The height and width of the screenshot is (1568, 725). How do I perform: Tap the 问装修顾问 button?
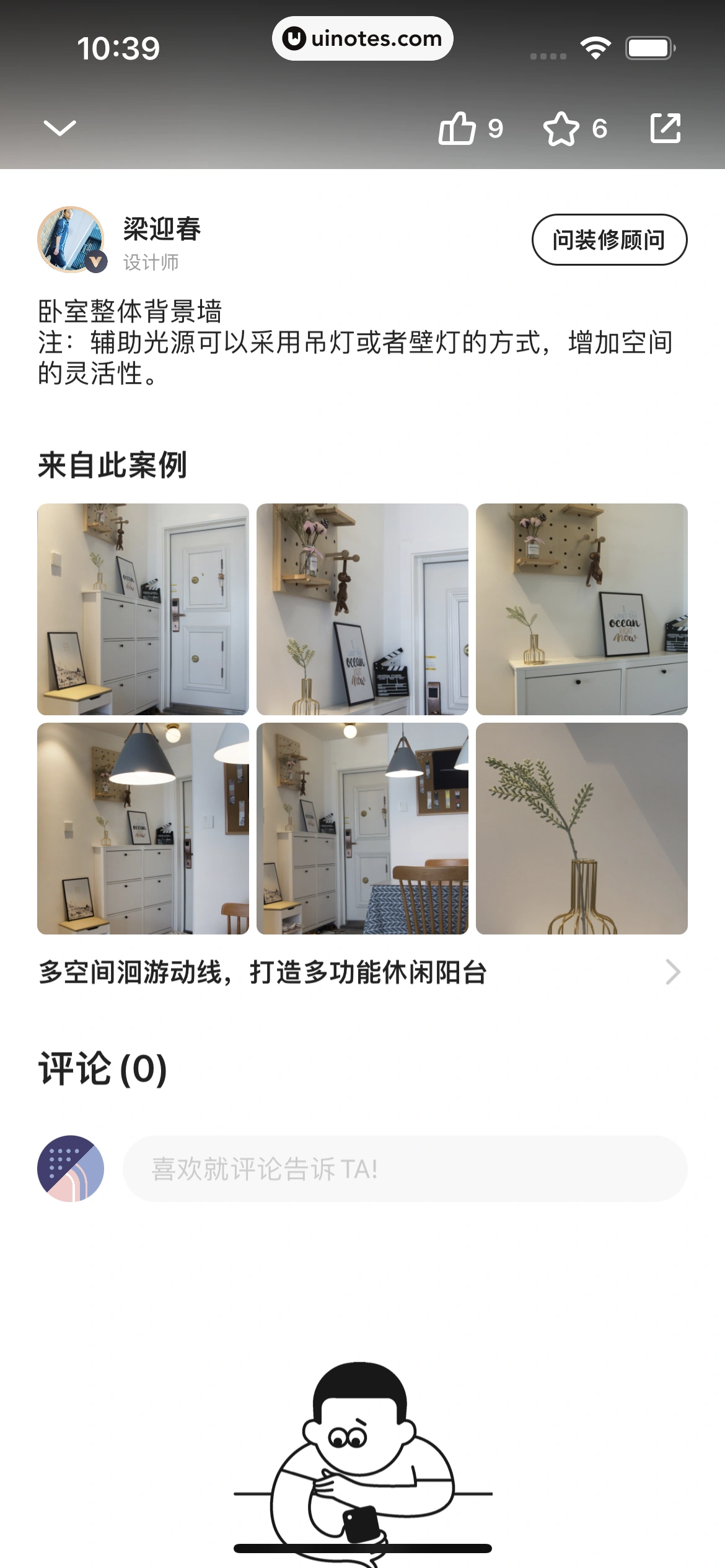(x=609, y=239)
